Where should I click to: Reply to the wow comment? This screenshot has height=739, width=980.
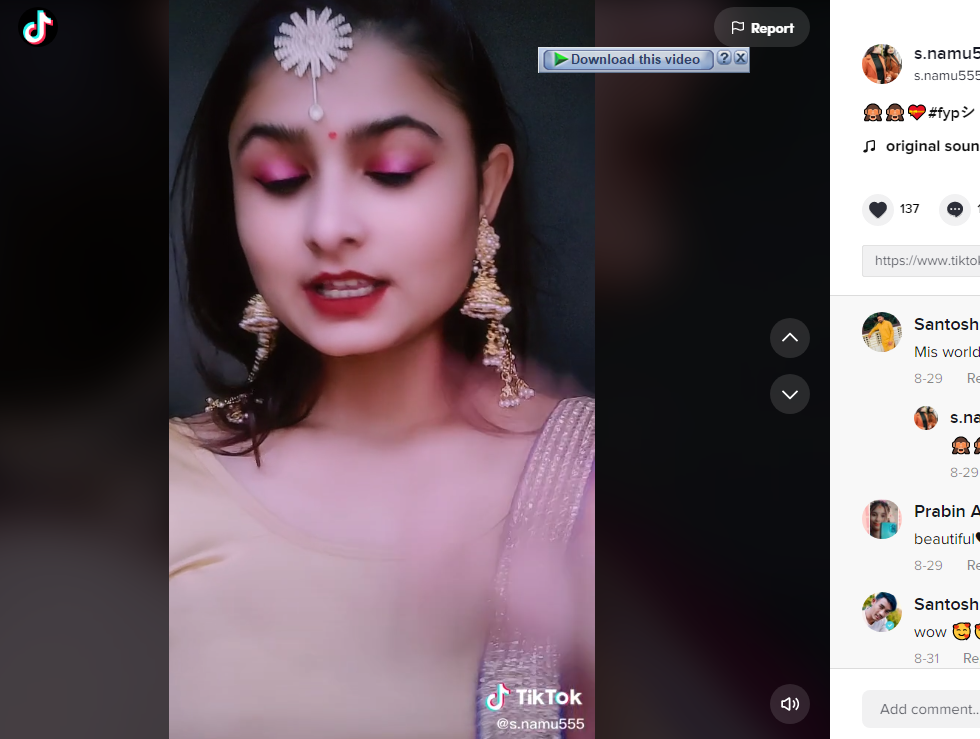(x=970, y=658)
